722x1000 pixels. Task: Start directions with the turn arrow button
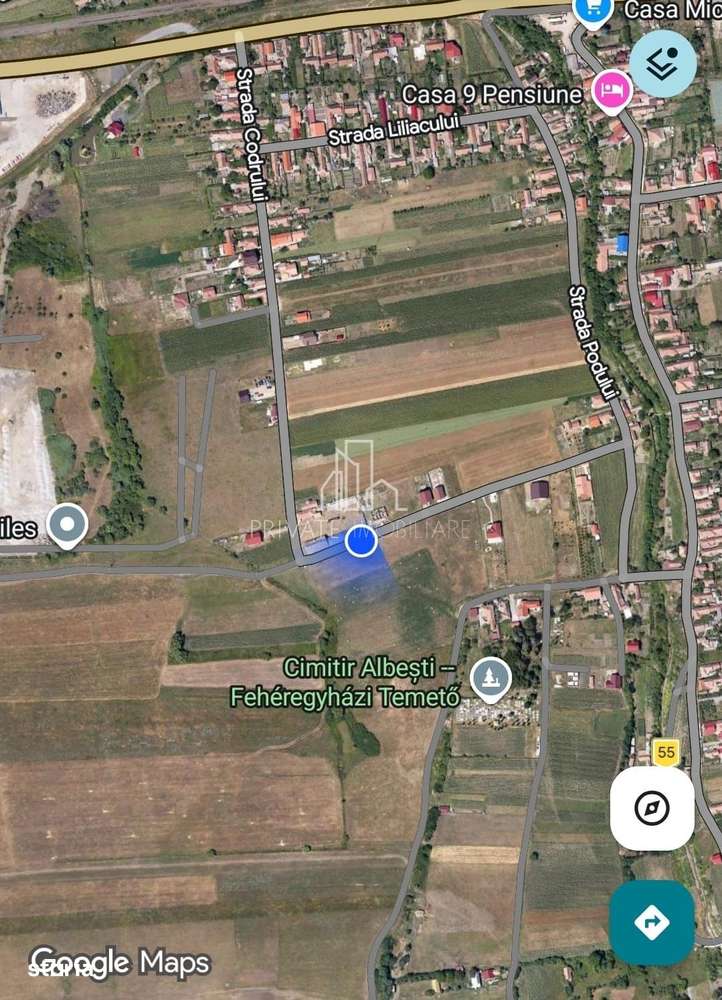[652, 922]
